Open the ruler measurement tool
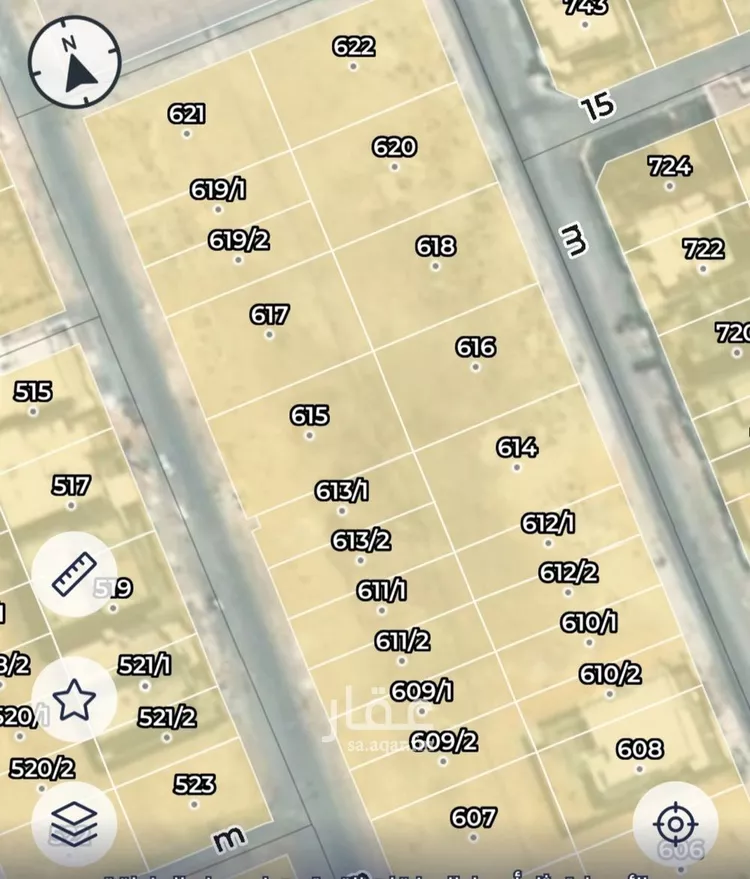The height and width of the screenshot is (879, 750). click(74, 574)
